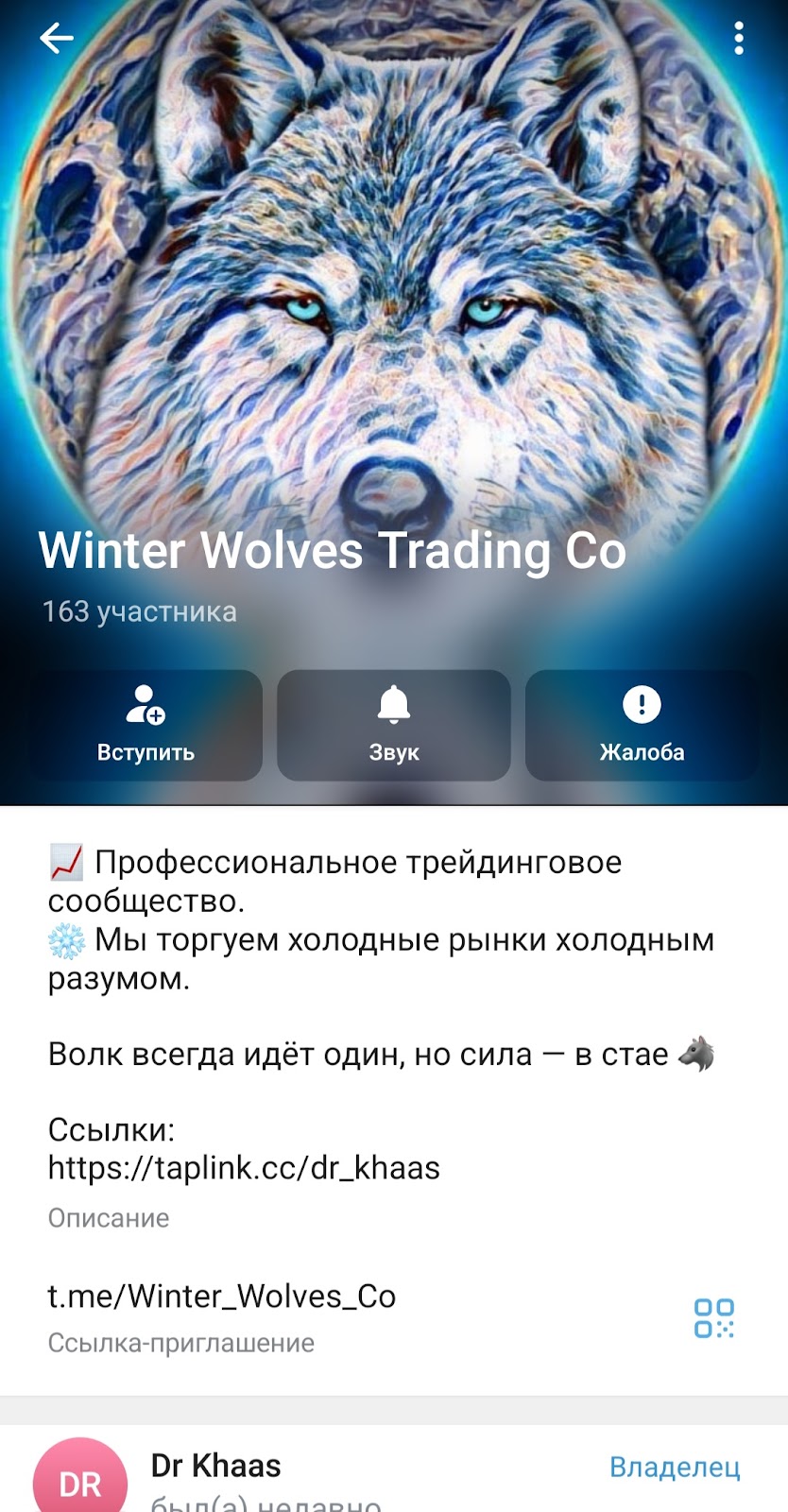Open Dr Khaas owner profile
Image resolution: width=788 pixels, height=1512 pixels.
[216, 1466]
